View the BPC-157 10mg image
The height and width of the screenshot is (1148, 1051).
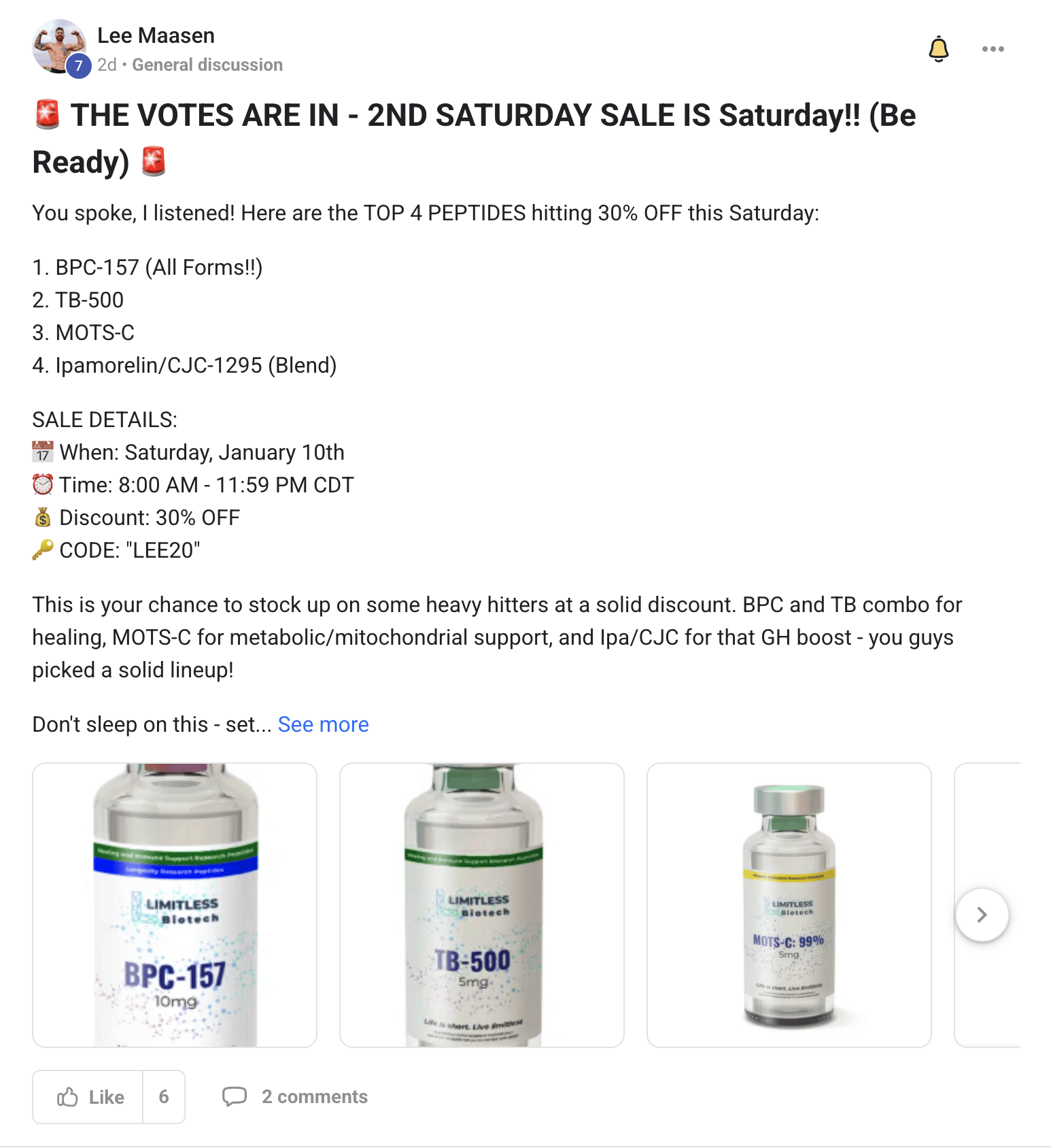175,905
